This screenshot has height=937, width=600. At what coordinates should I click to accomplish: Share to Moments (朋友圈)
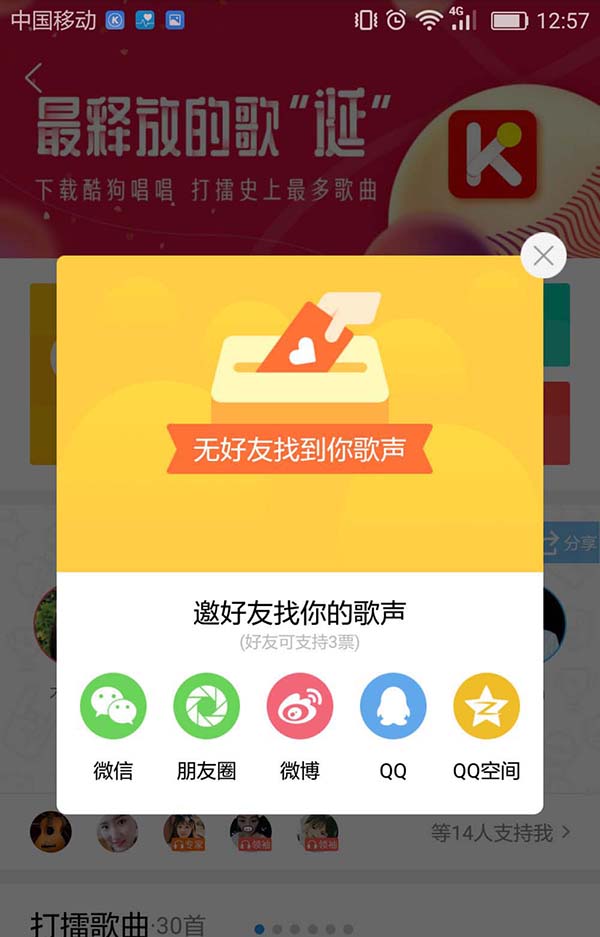pos(206,706)
